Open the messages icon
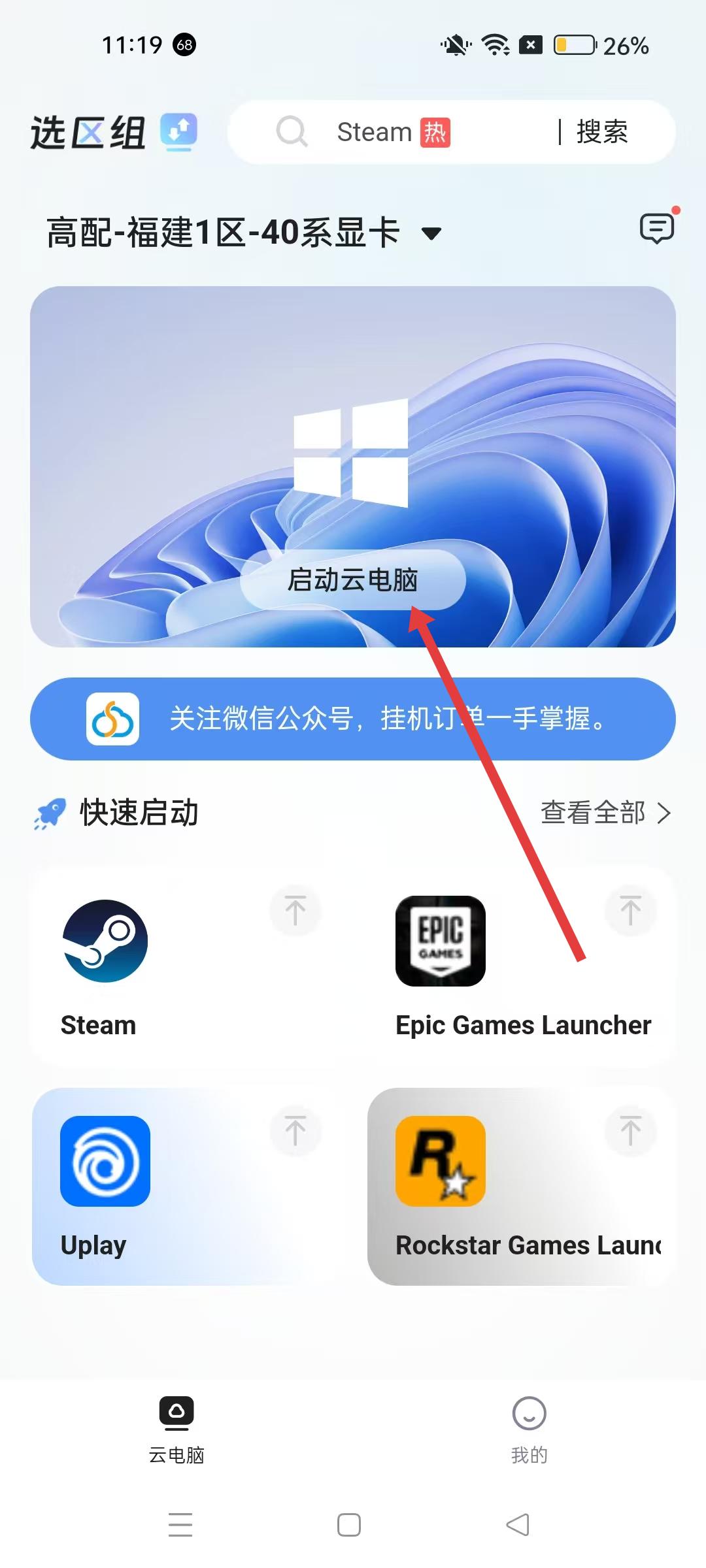Screen dimensions: 706x1568 (x=656, y=229)
